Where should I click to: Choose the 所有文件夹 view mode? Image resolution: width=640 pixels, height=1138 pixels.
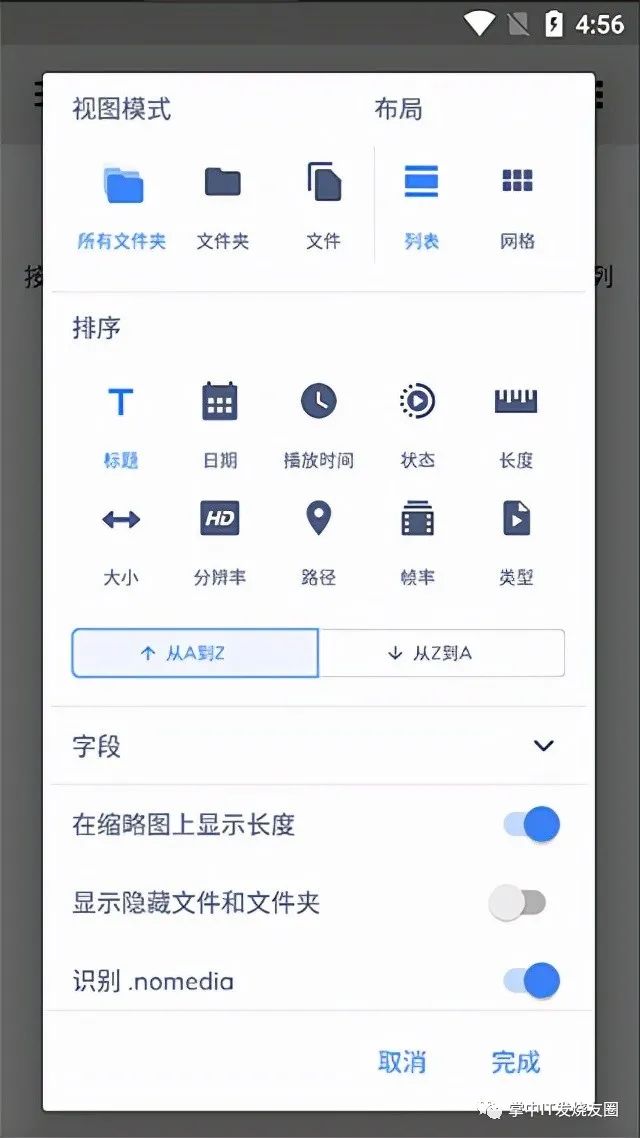coord(122,206)
